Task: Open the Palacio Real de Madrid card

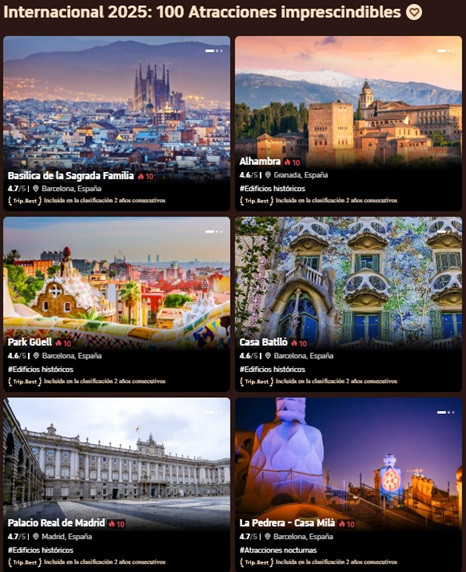Action: coord(116,485)
